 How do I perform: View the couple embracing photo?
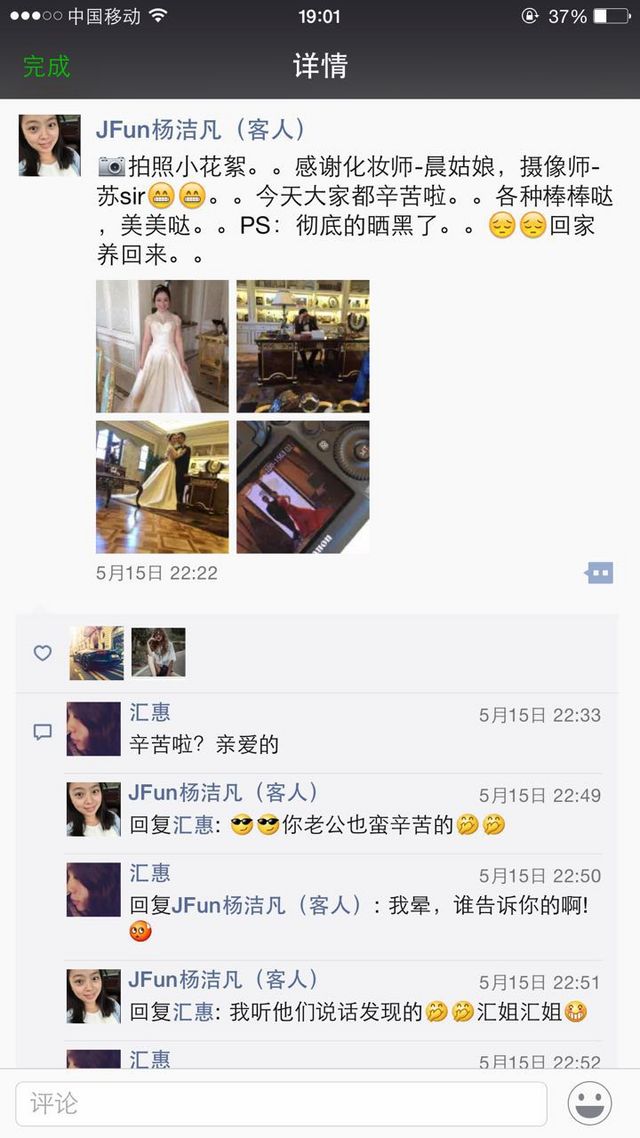point(162,487)
